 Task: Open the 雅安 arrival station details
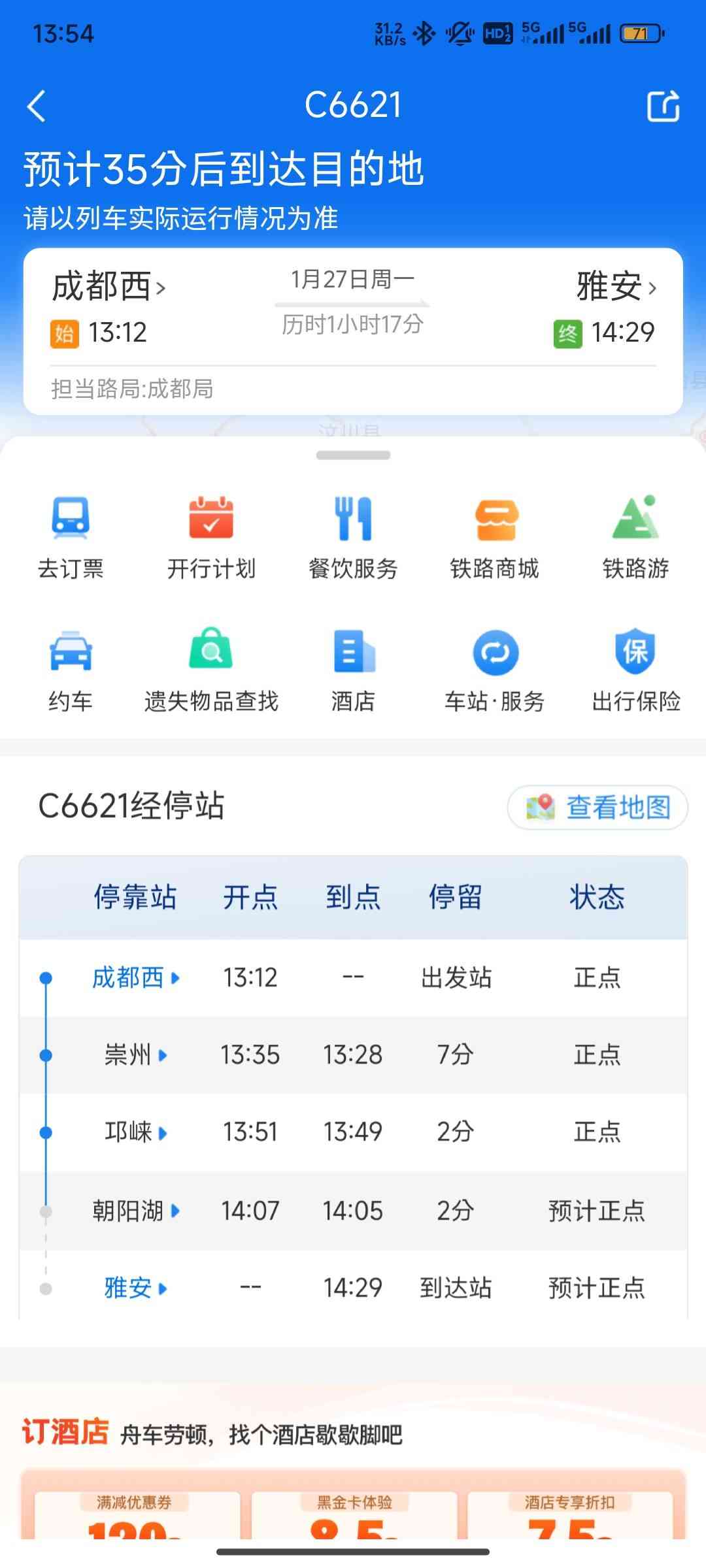pyautogui.click(x=616, y=287)
